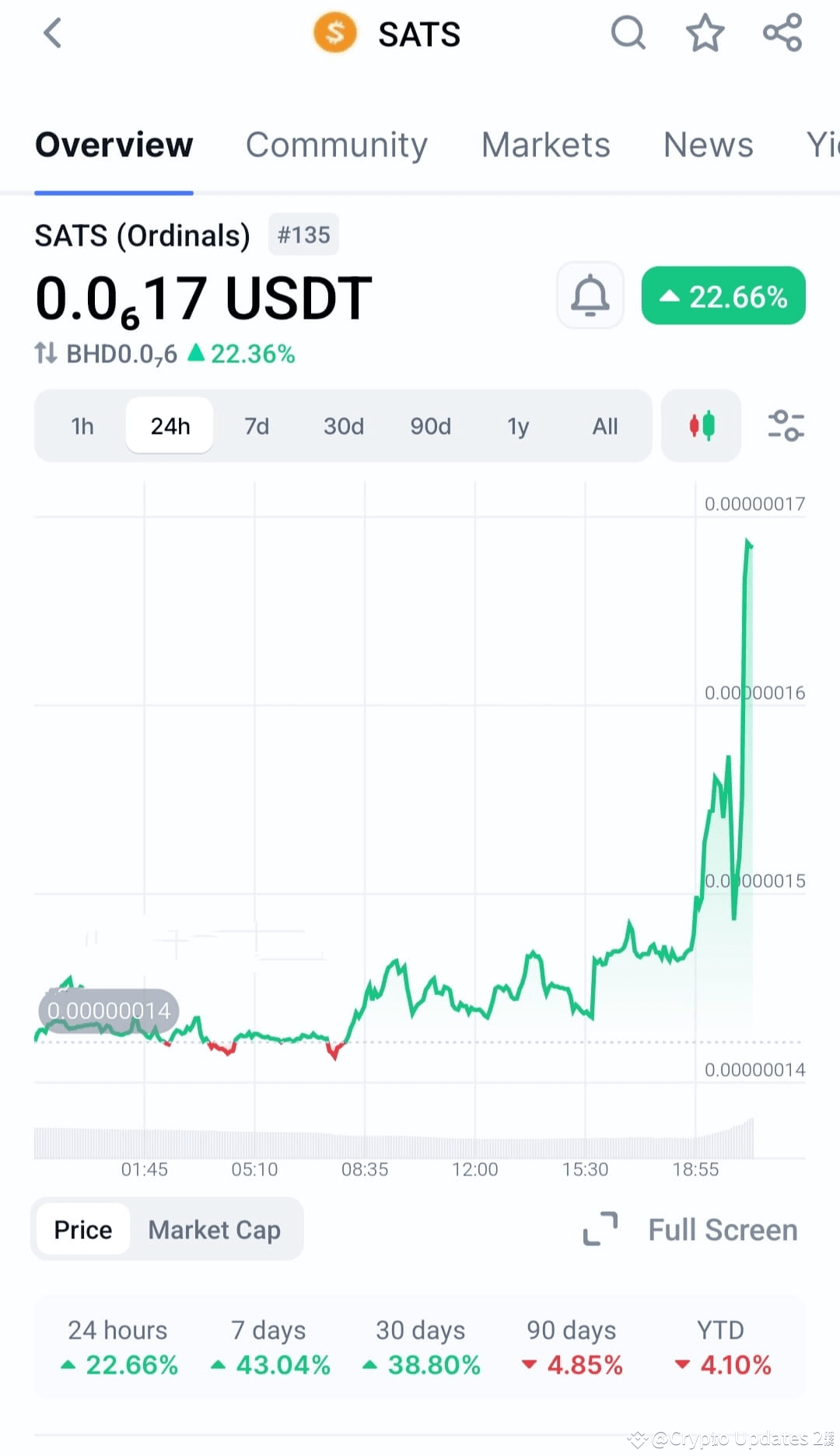Switch chart display back to Price
This screenshot has height=1456, width=840.
coord(82,1230)
